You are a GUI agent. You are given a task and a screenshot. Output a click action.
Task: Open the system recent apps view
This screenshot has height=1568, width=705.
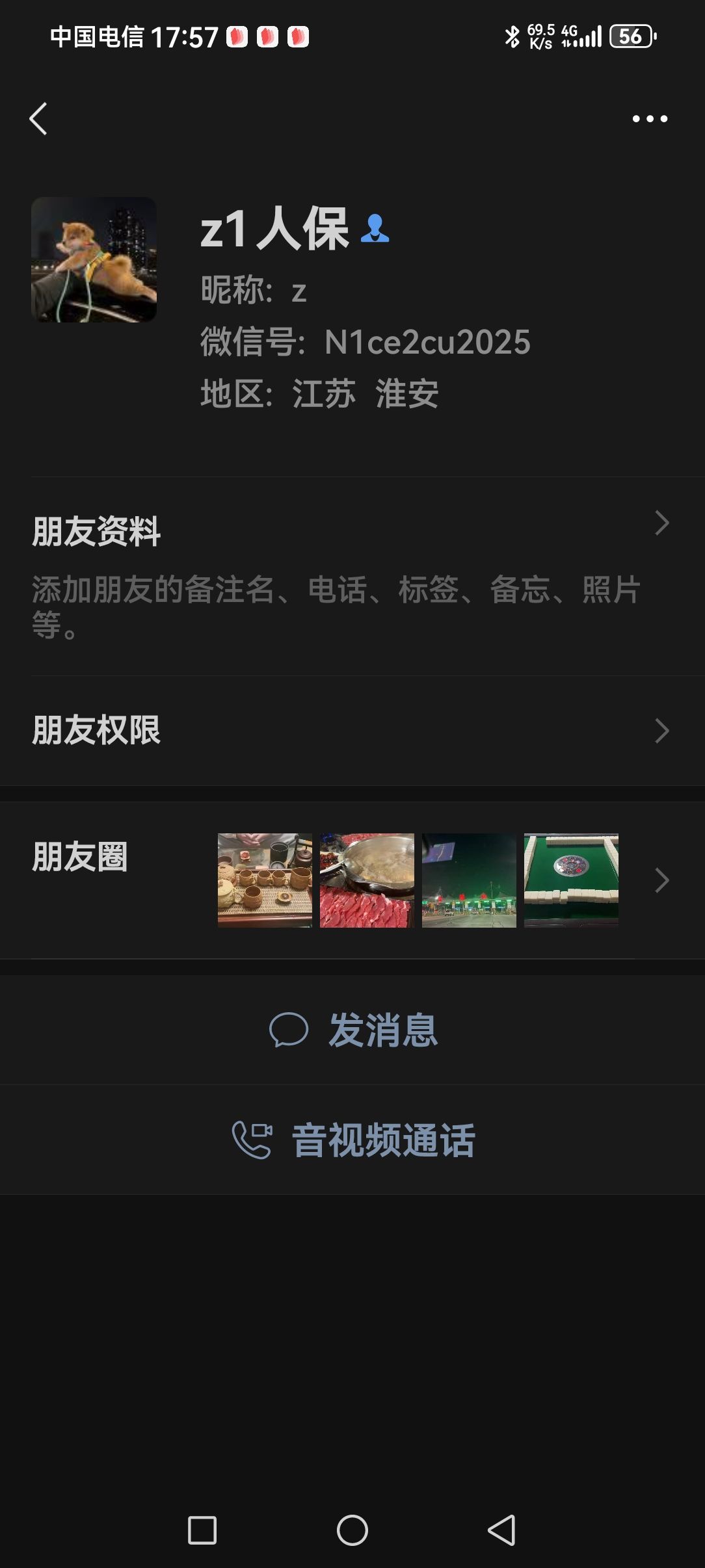(x=202, y=1530)
